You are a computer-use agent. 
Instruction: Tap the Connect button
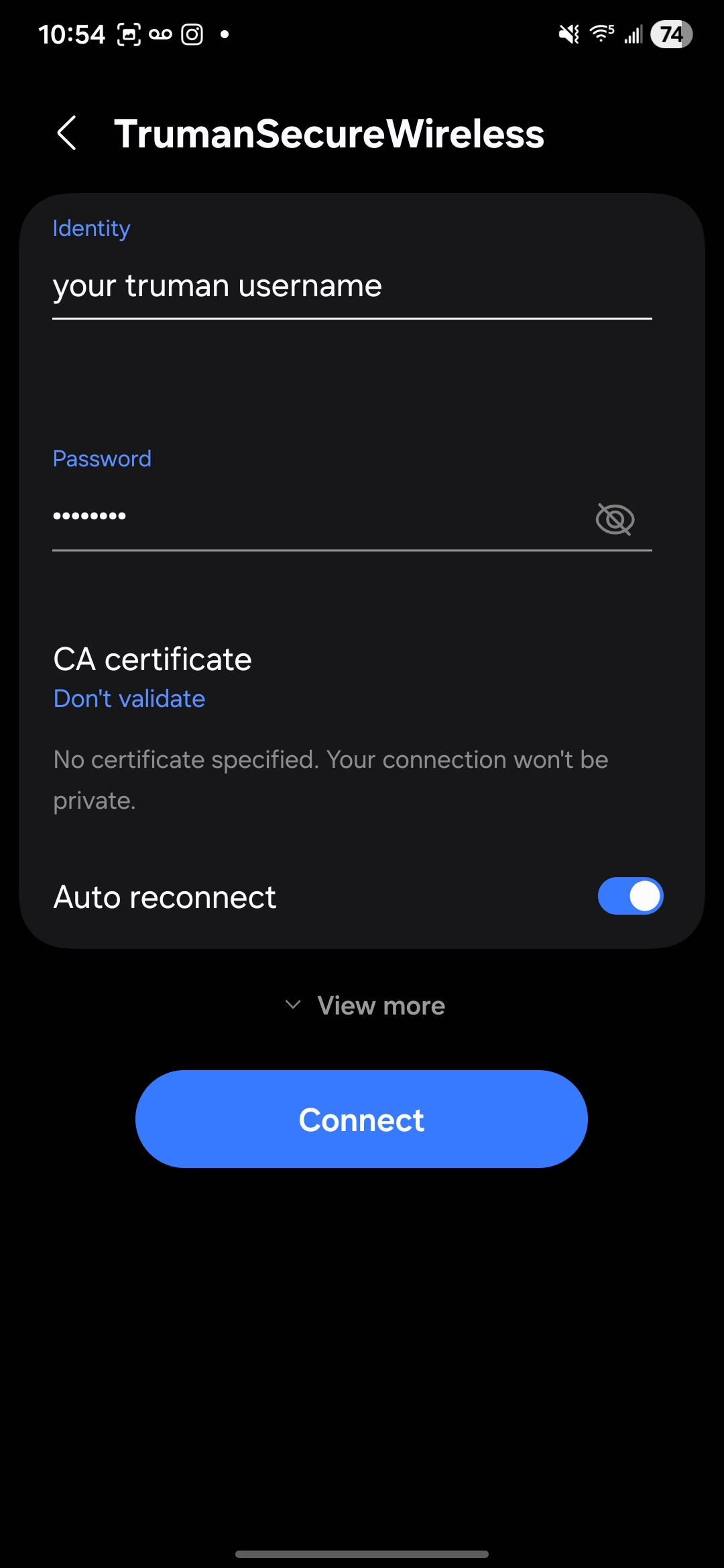pos(361,1119)
